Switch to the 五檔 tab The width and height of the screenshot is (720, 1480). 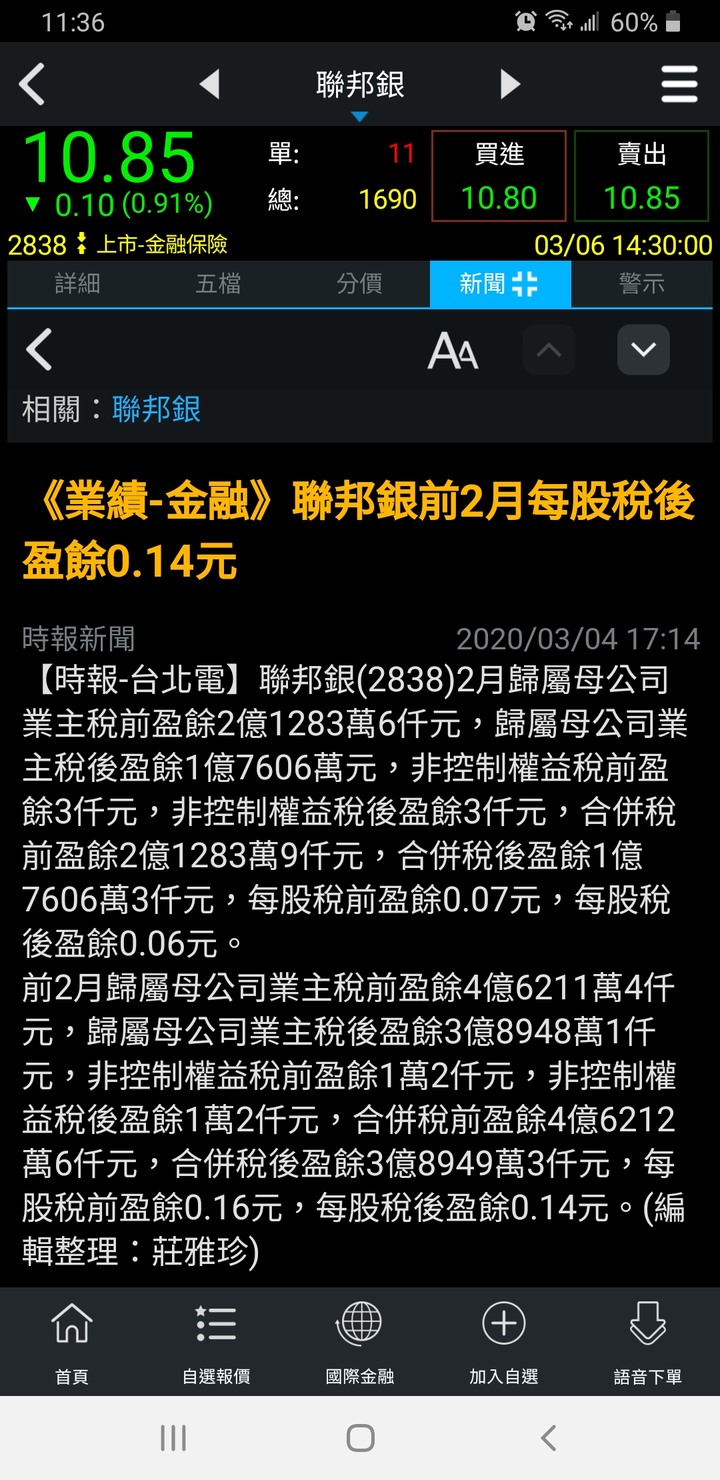coord(218,284)
